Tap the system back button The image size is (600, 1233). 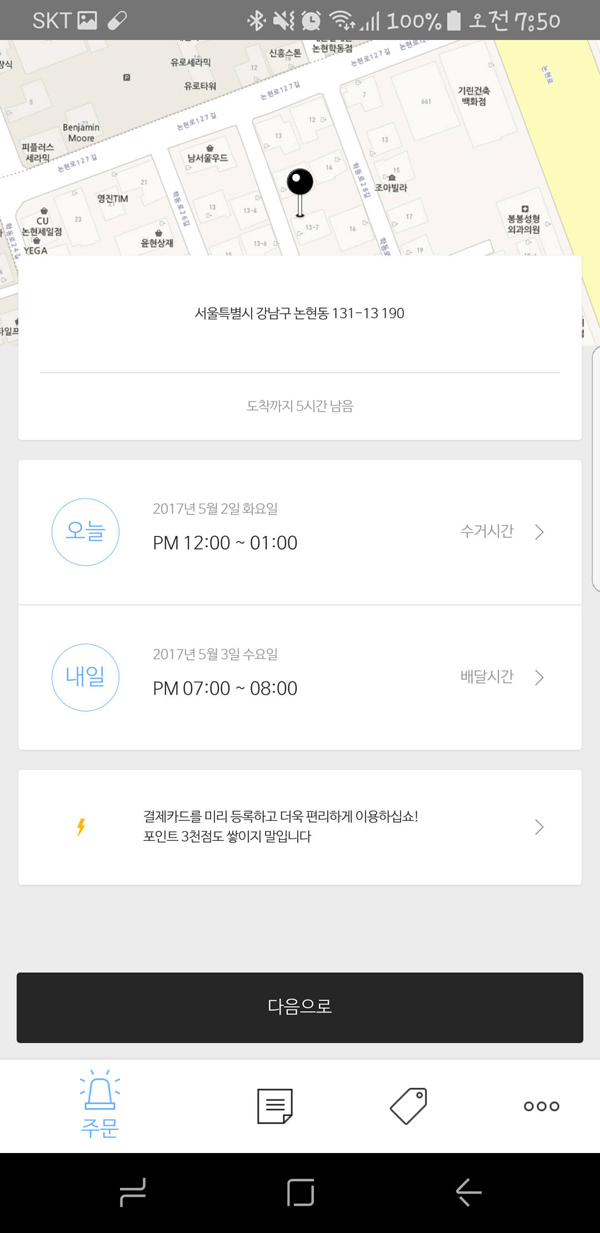[468, 1192]
